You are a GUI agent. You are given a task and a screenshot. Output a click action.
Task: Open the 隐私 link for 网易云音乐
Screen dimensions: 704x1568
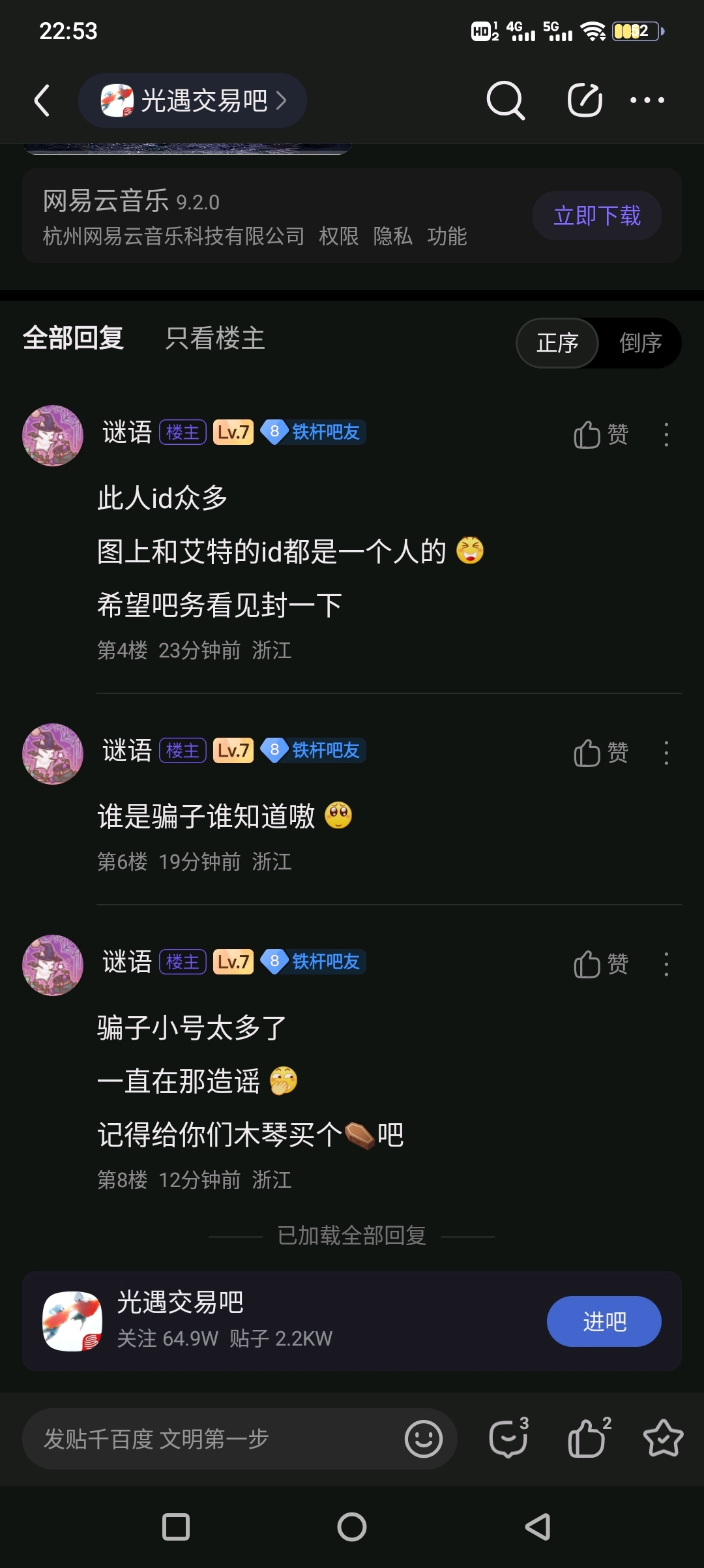392,236
